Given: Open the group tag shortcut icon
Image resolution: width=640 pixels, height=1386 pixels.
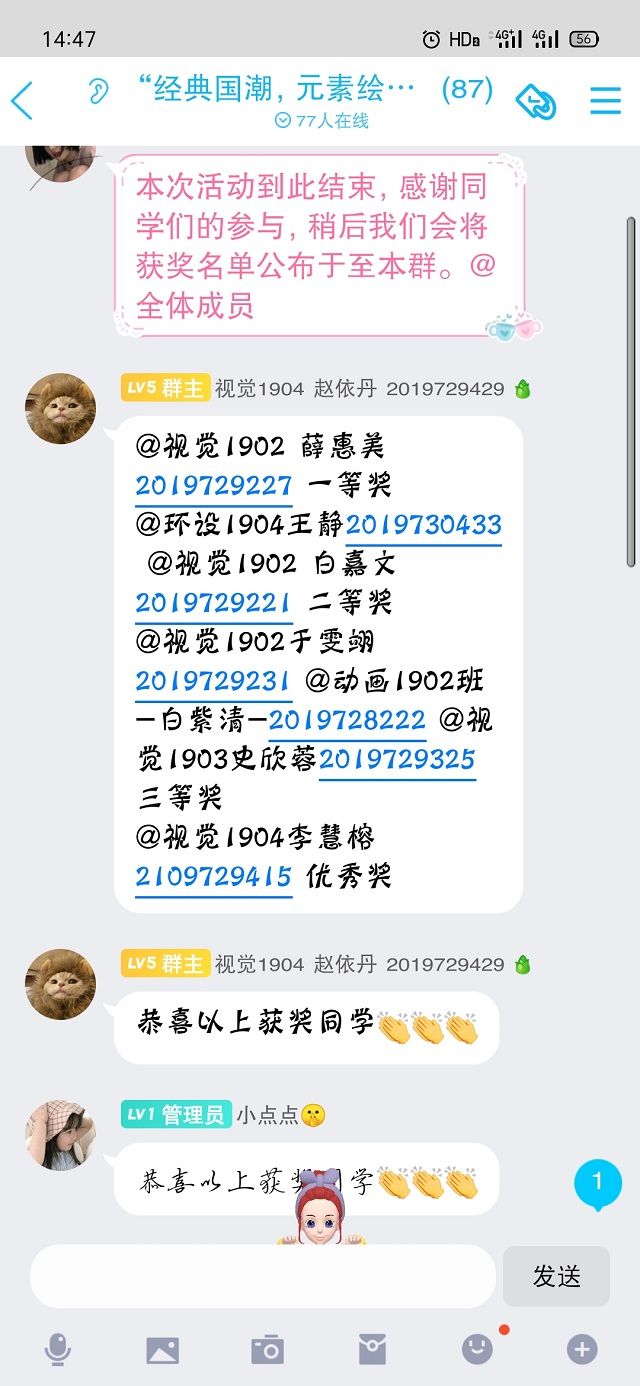Looking at the screenshot, I should [535, 101].
